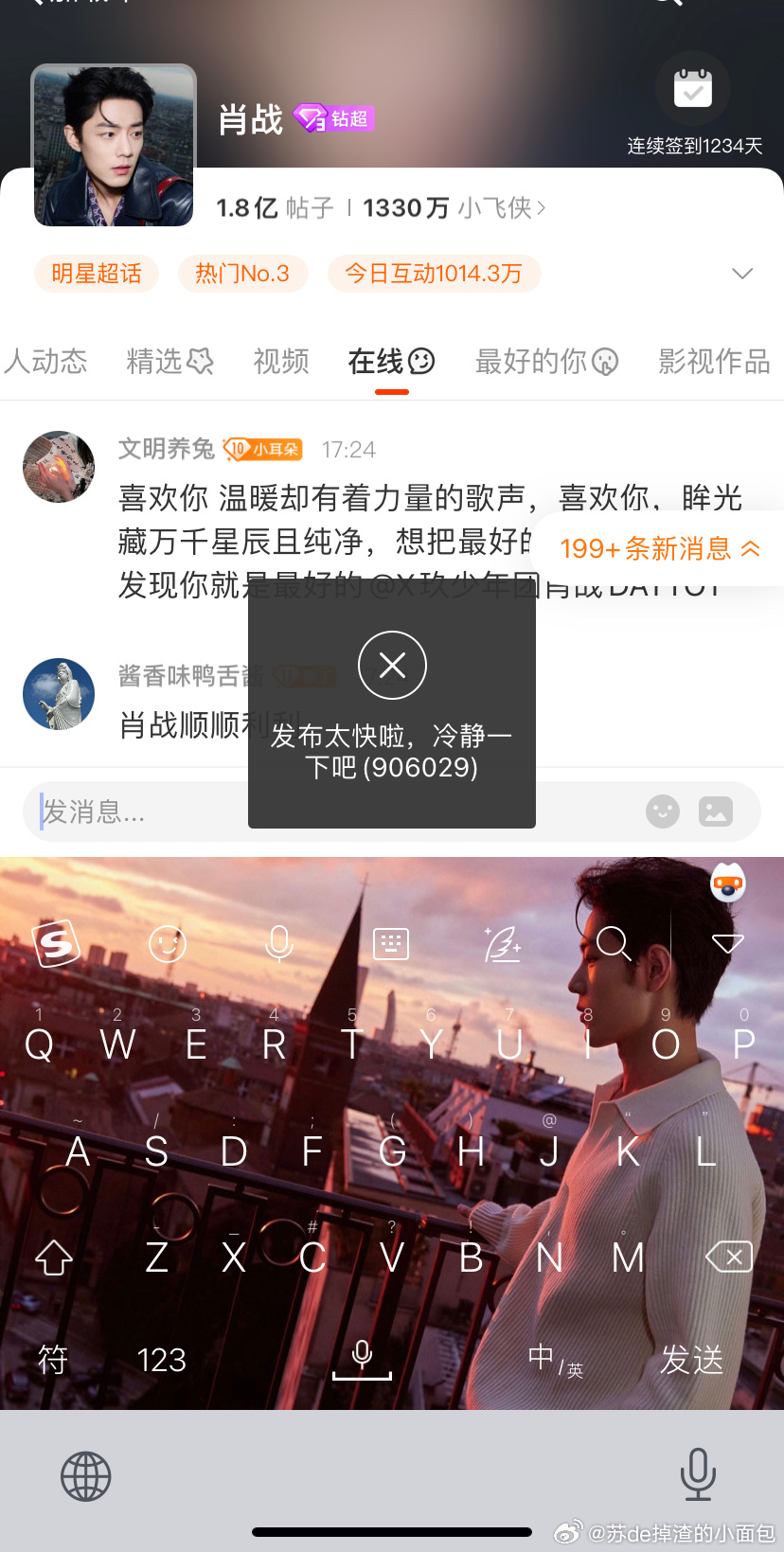Image resolution: width=784 pixels, height=1552 pixels.
Task: Tap 发送 on the keyboard
Action: pyautogui.click(x=691, y=1360)
